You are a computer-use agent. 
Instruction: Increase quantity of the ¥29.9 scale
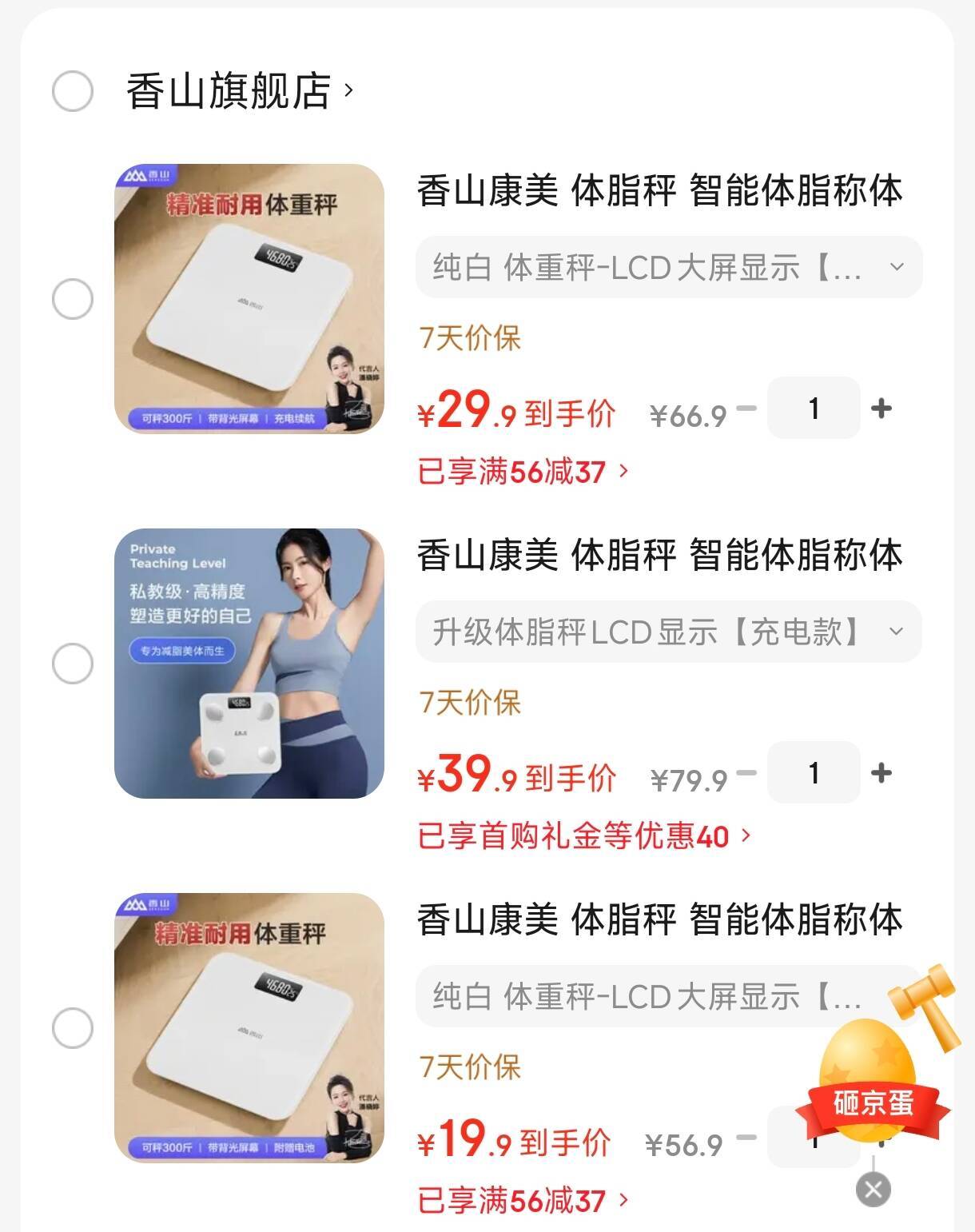coord(881,409)
